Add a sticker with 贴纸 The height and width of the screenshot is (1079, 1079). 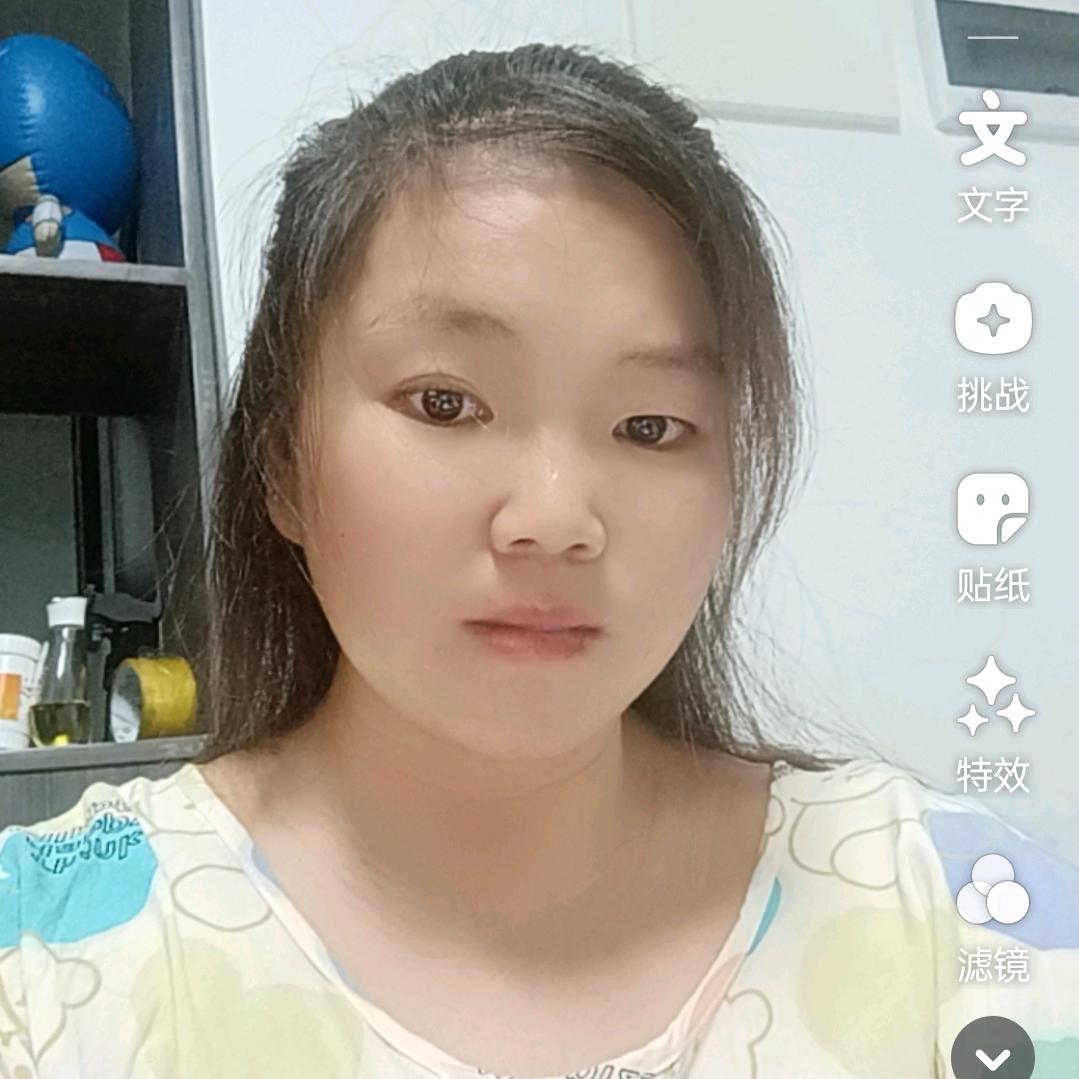coord(993,538)
